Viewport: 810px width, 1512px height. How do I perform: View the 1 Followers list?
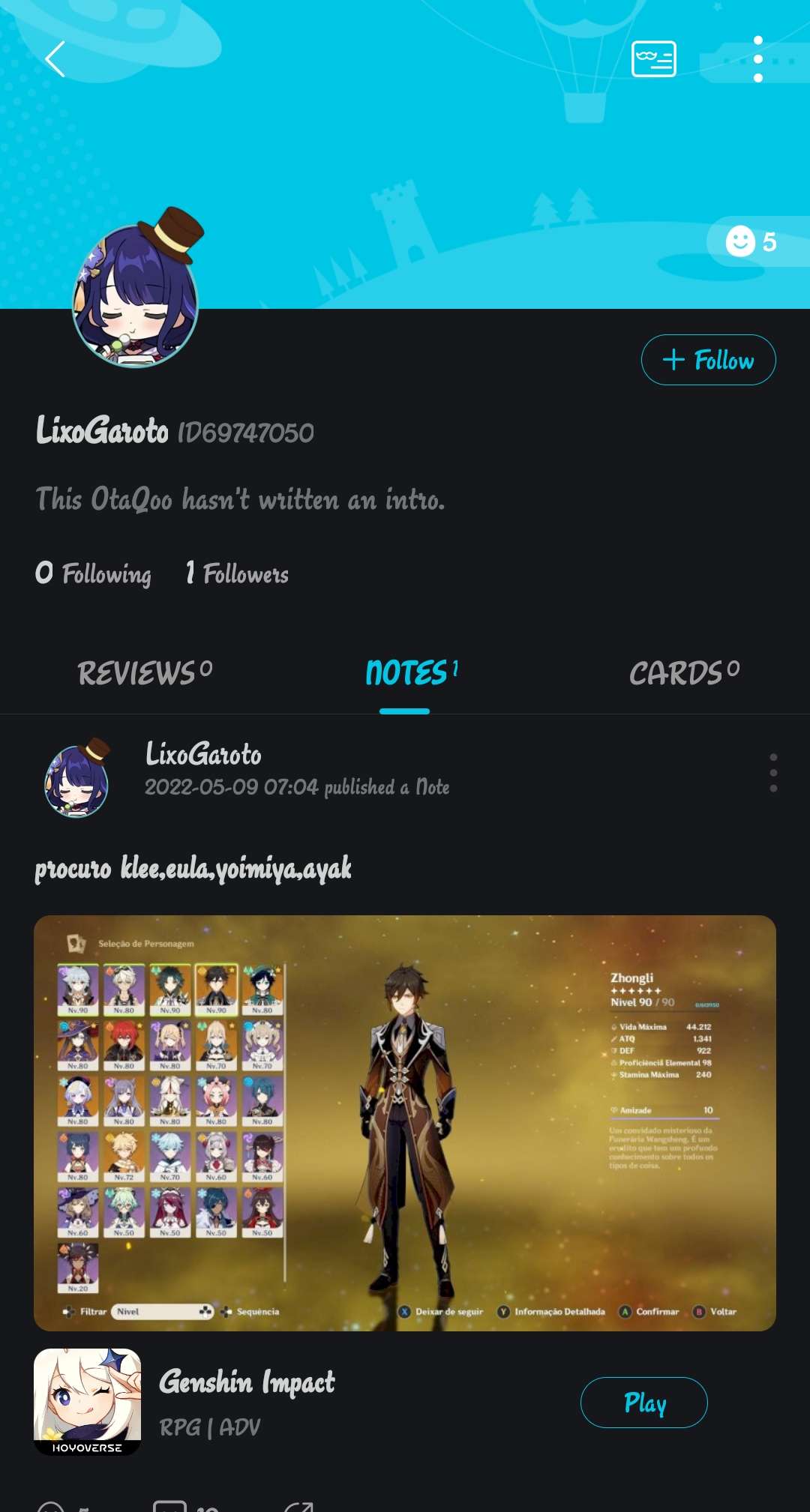point(237,573)
